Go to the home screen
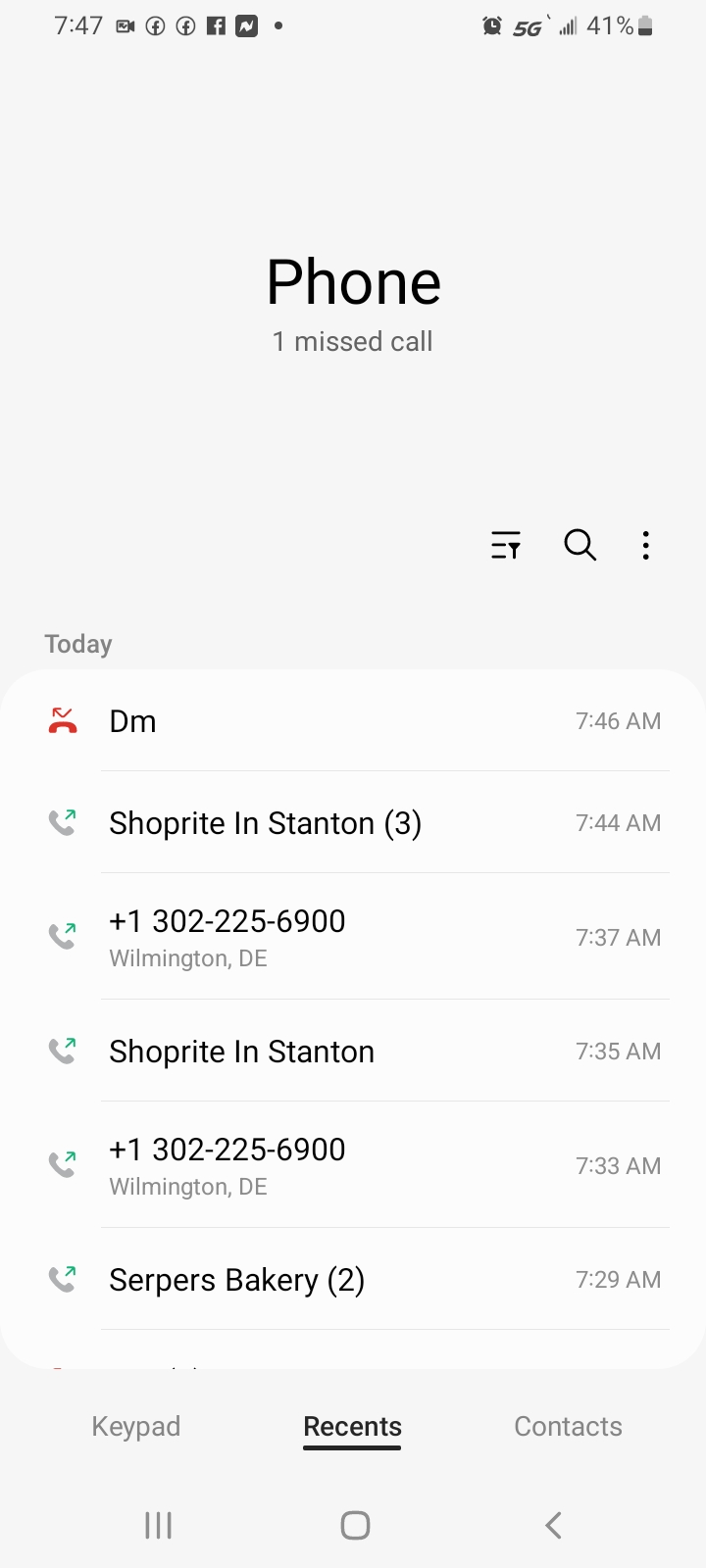This screenshot has height=1568, width=706. [355, 1525]
